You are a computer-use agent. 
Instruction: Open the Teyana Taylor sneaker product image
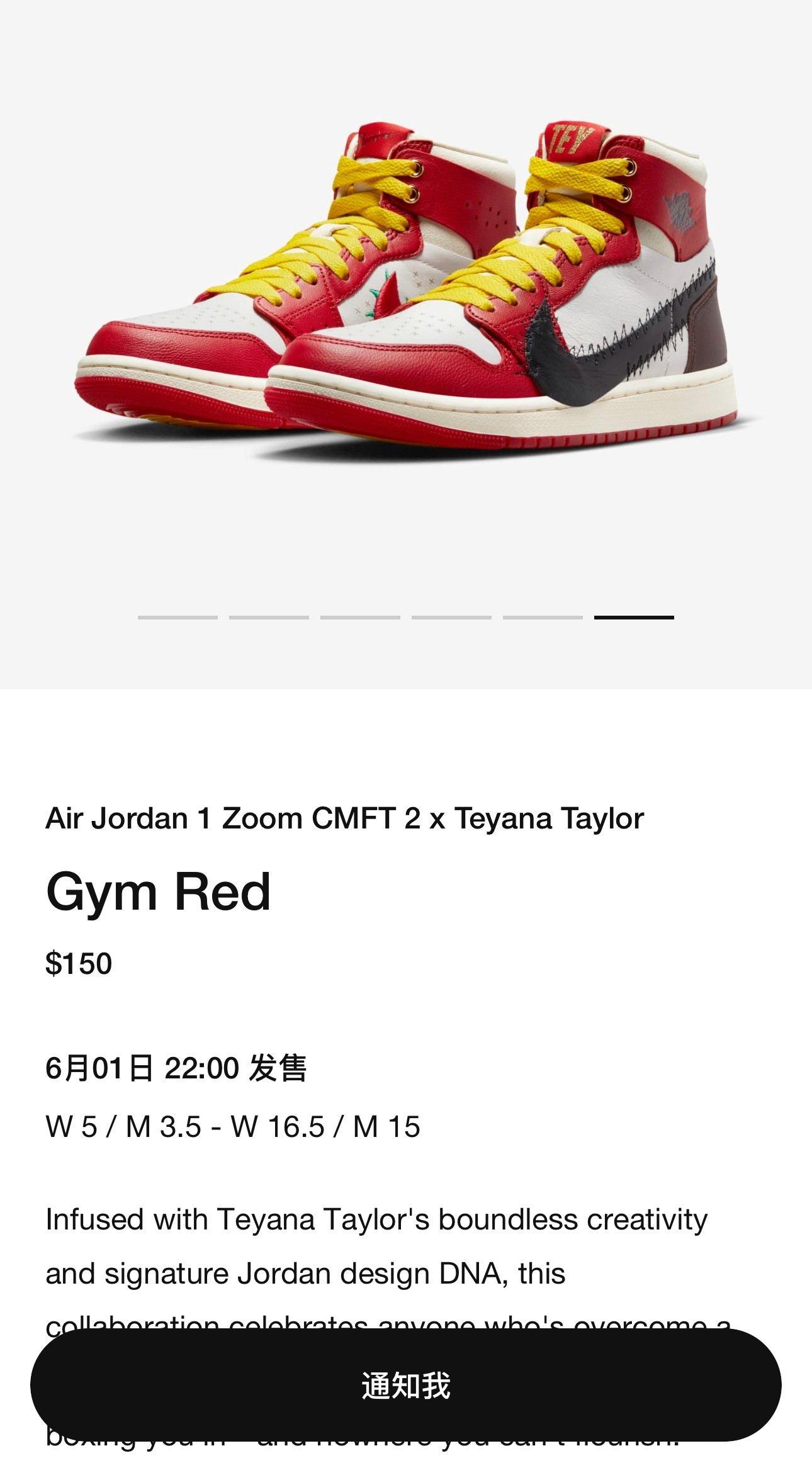406,290
